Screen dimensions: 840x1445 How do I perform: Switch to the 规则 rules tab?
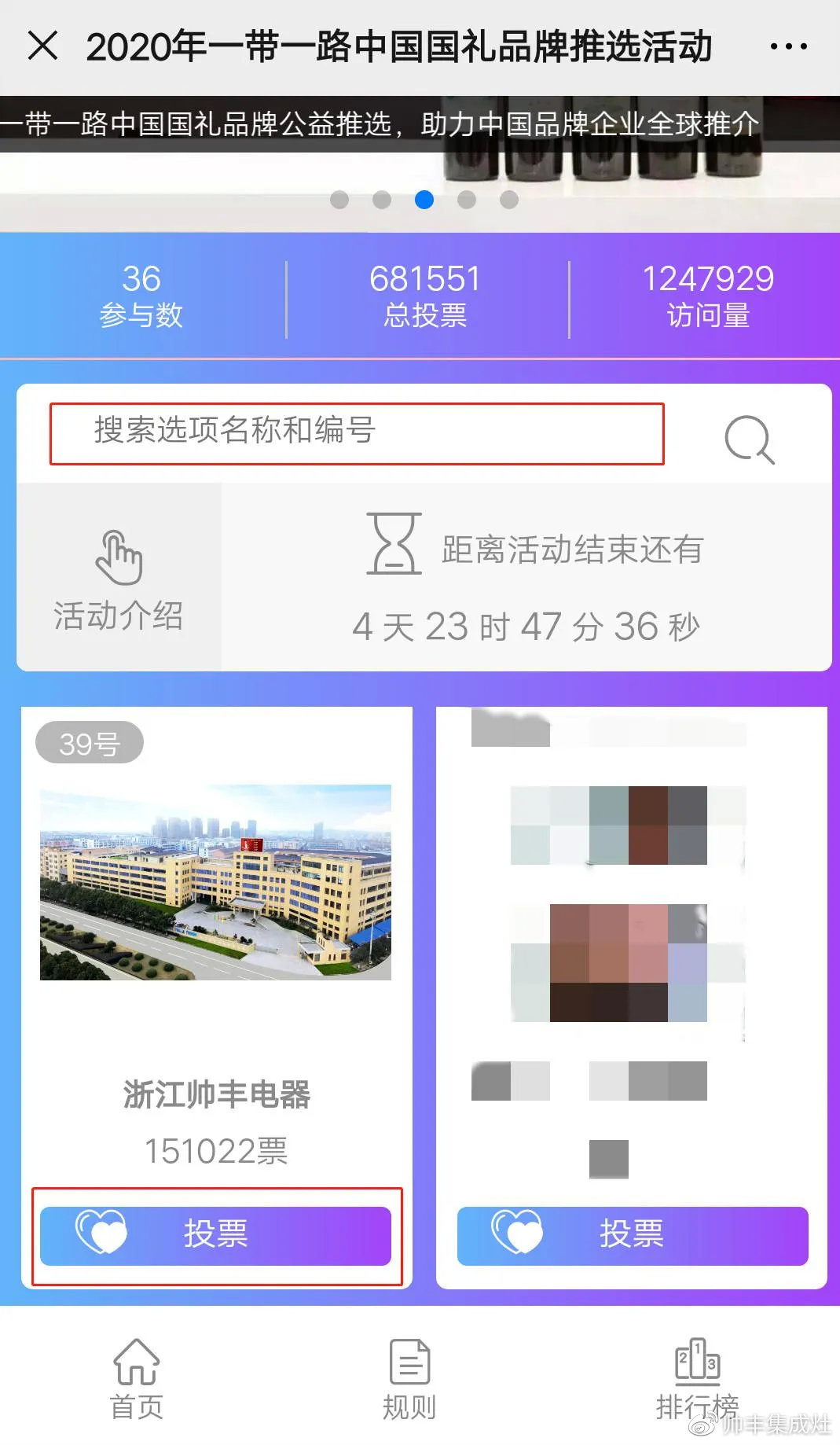pyautogui.click(x=409, y=1380)
